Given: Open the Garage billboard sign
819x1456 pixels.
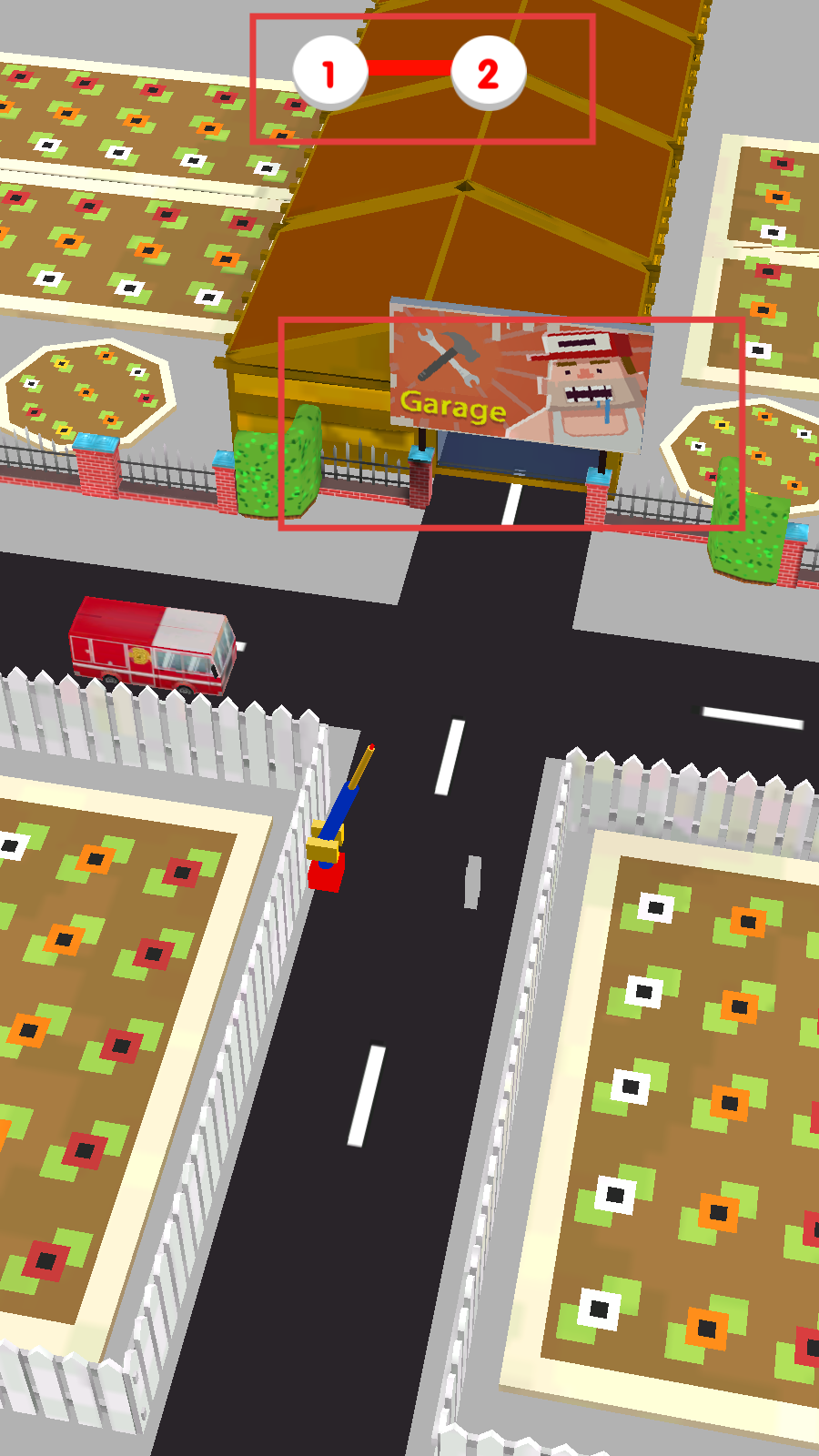Looking at the screenshot, I should [520, 376].
